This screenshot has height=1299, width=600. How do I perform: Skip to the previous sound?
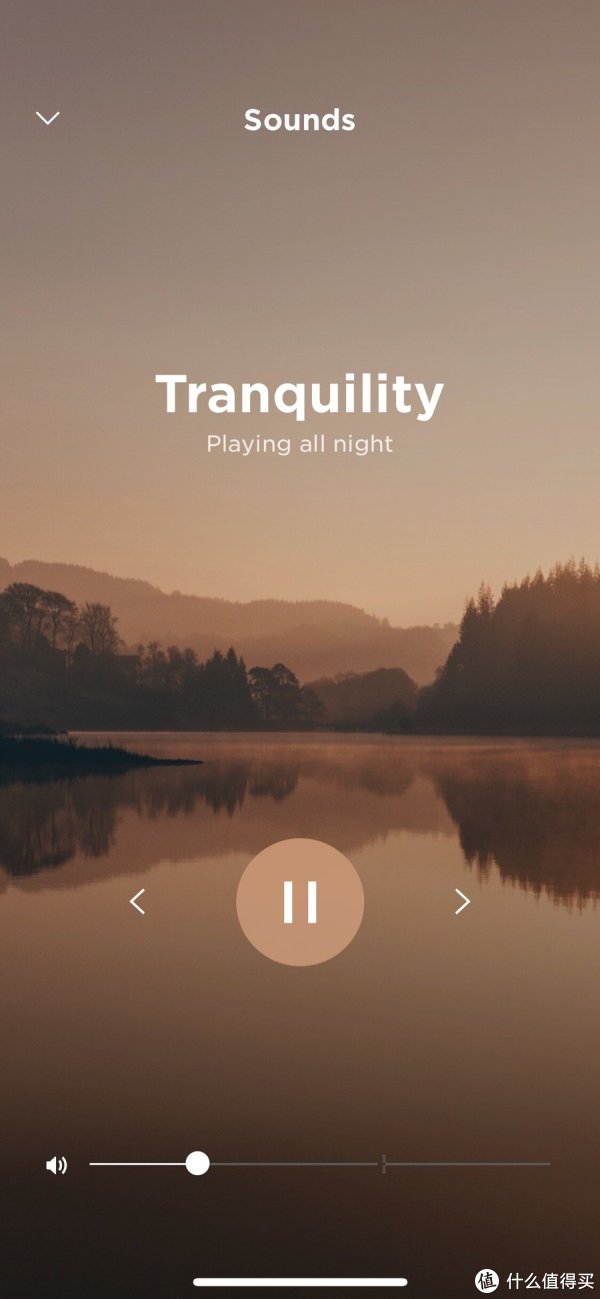138,902
